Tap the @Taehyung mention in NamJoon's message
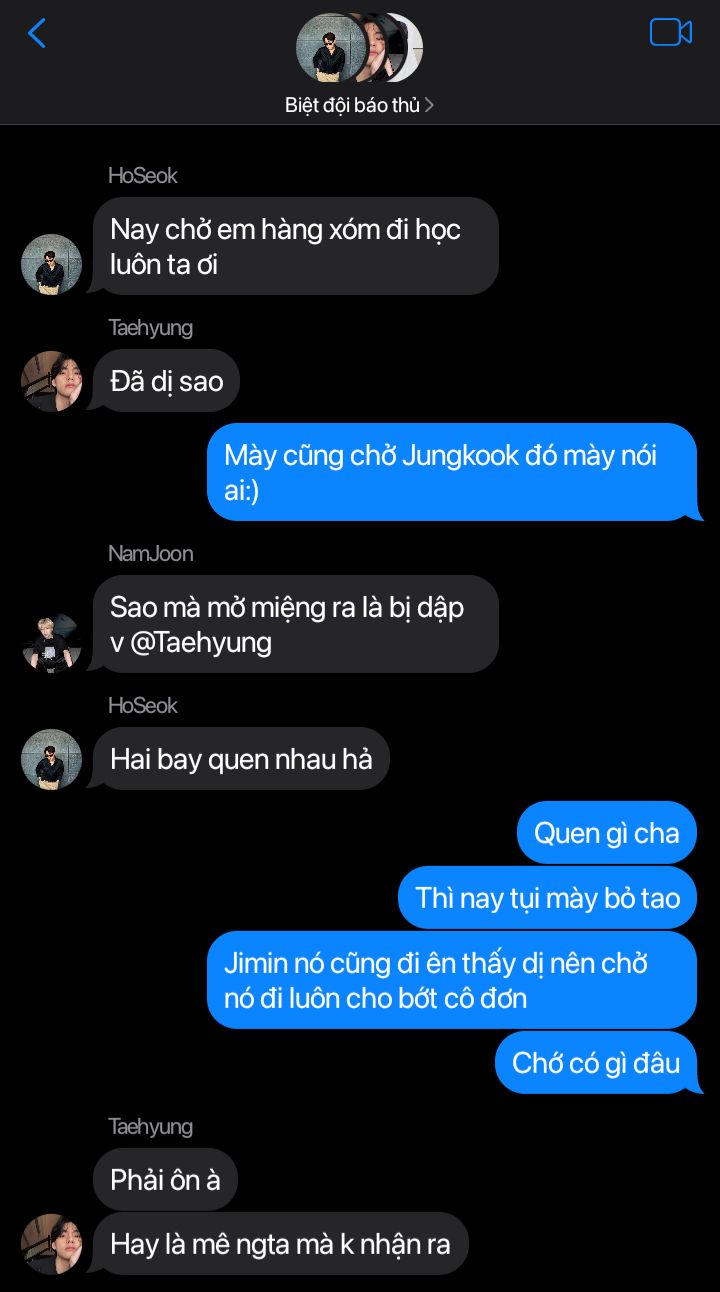Viewport: 720px width, 1292px height. point(201,642)
